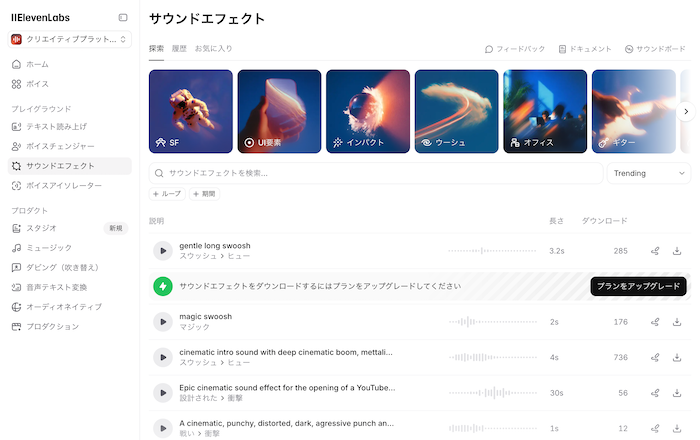Collapse the sidebar panel

pos(123,17)
